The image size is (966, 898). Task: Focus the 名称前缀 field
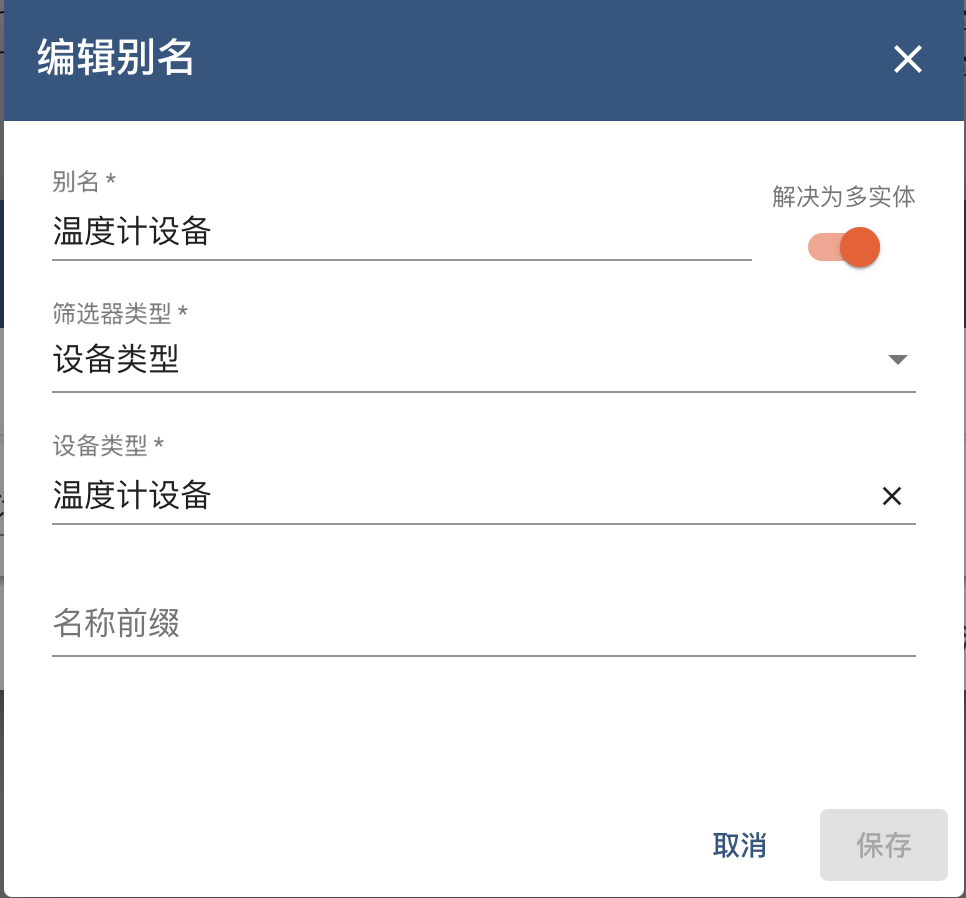tap(483, 626)
